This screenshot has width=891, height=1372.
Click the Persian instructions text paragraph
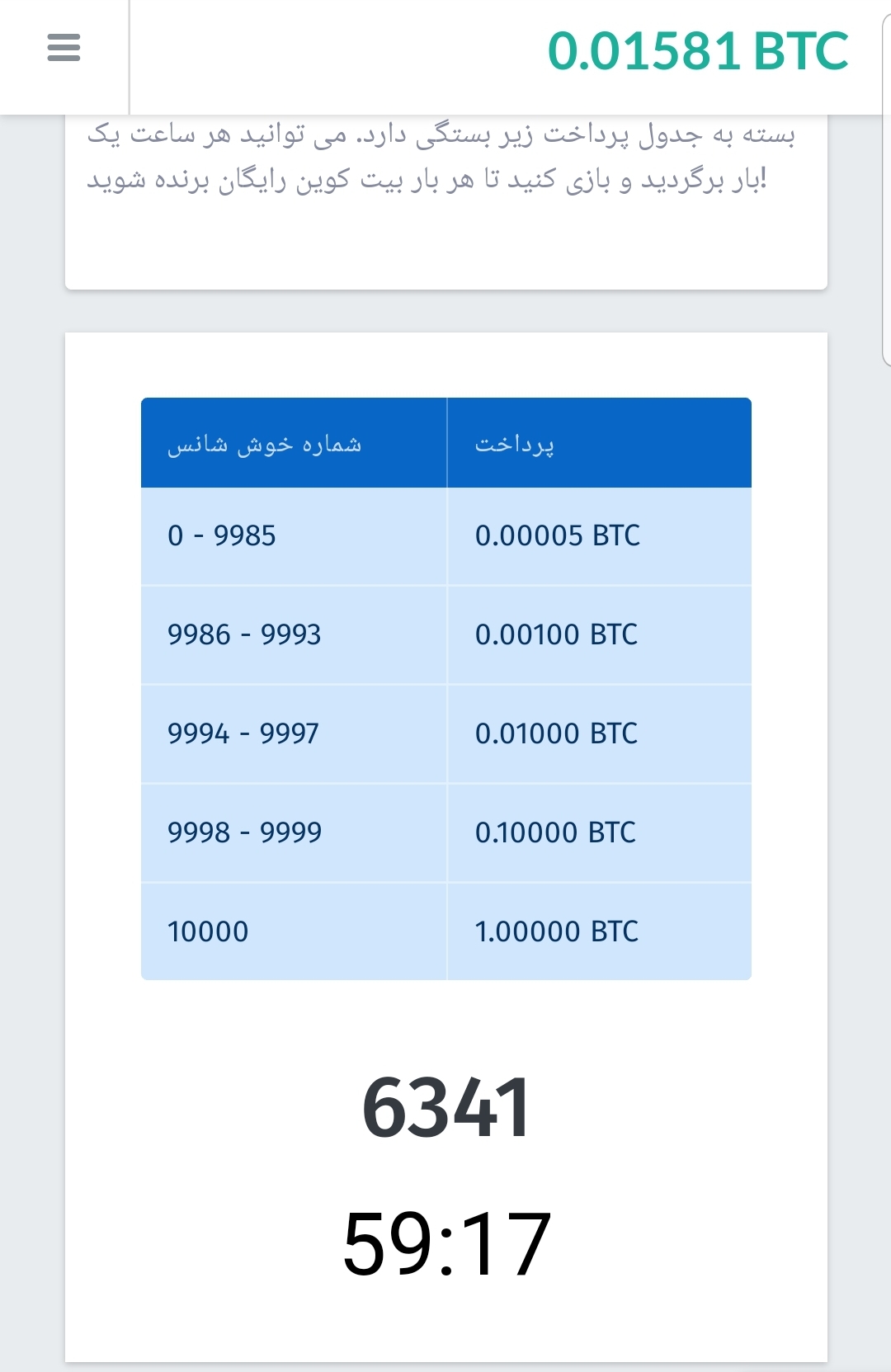[445, 161]
